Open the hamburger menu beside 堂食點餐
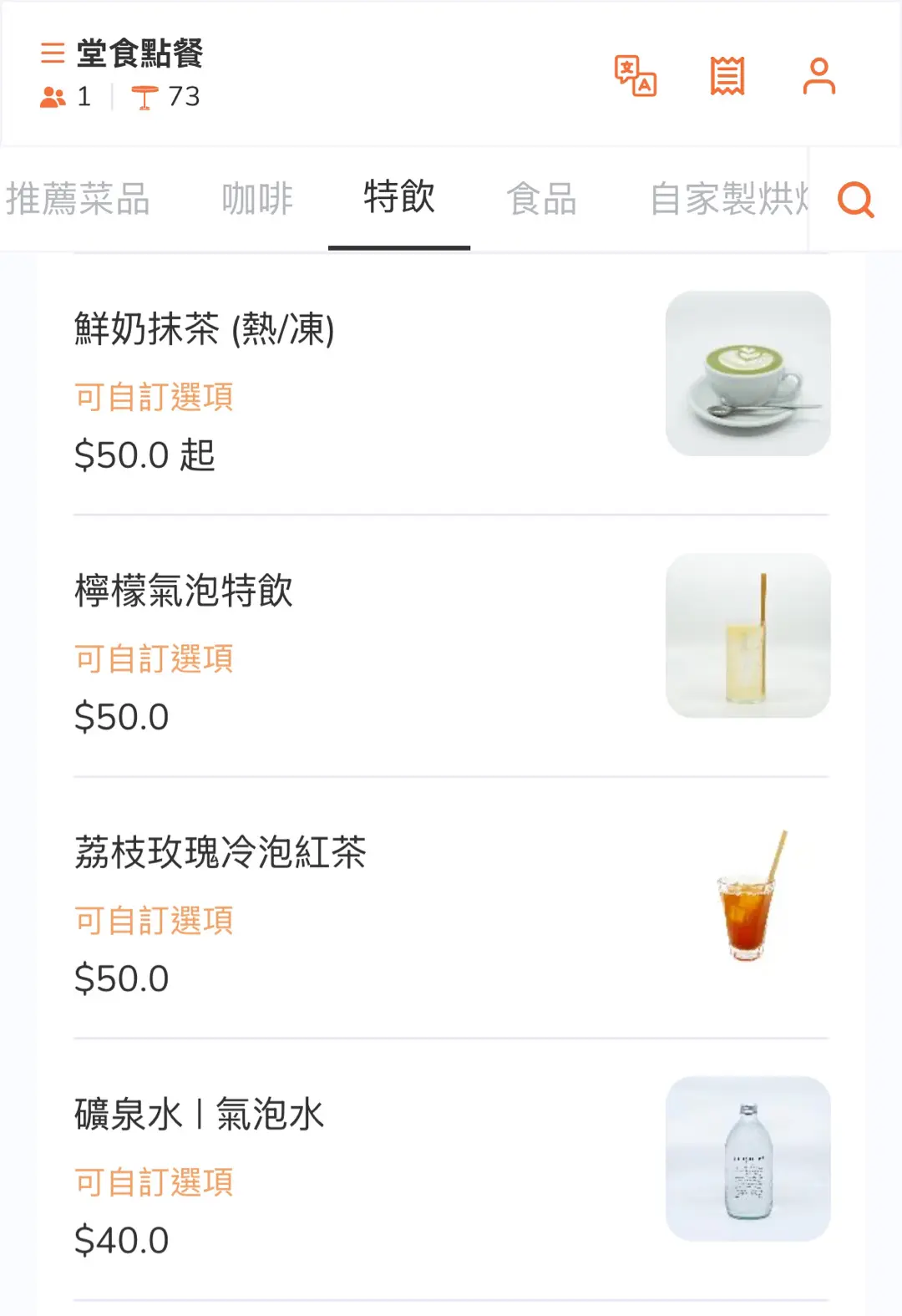Viewport: 902px width, 1316px height. (x=53, y=53)
